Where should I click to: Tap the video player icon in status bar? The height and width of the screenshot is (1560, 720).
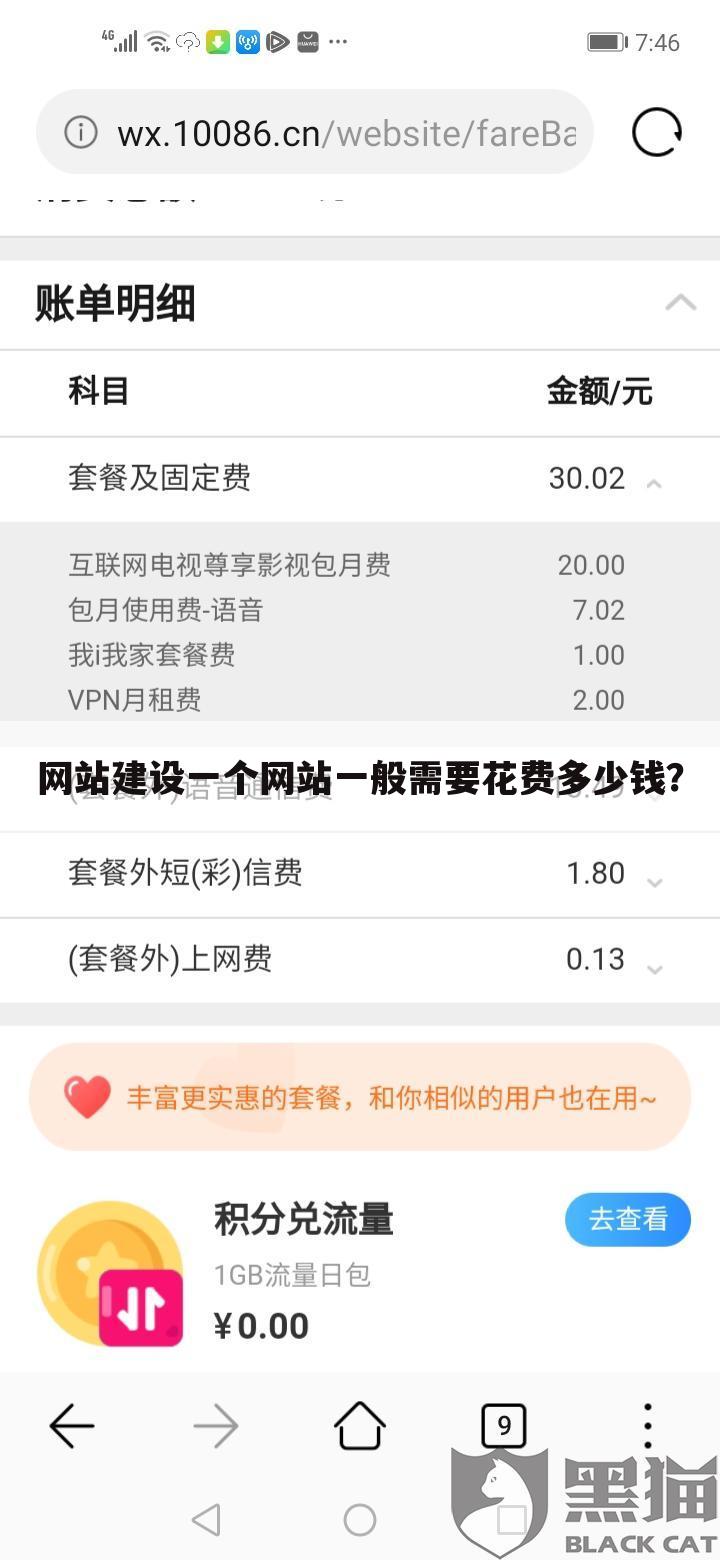(x=277, y=42)
